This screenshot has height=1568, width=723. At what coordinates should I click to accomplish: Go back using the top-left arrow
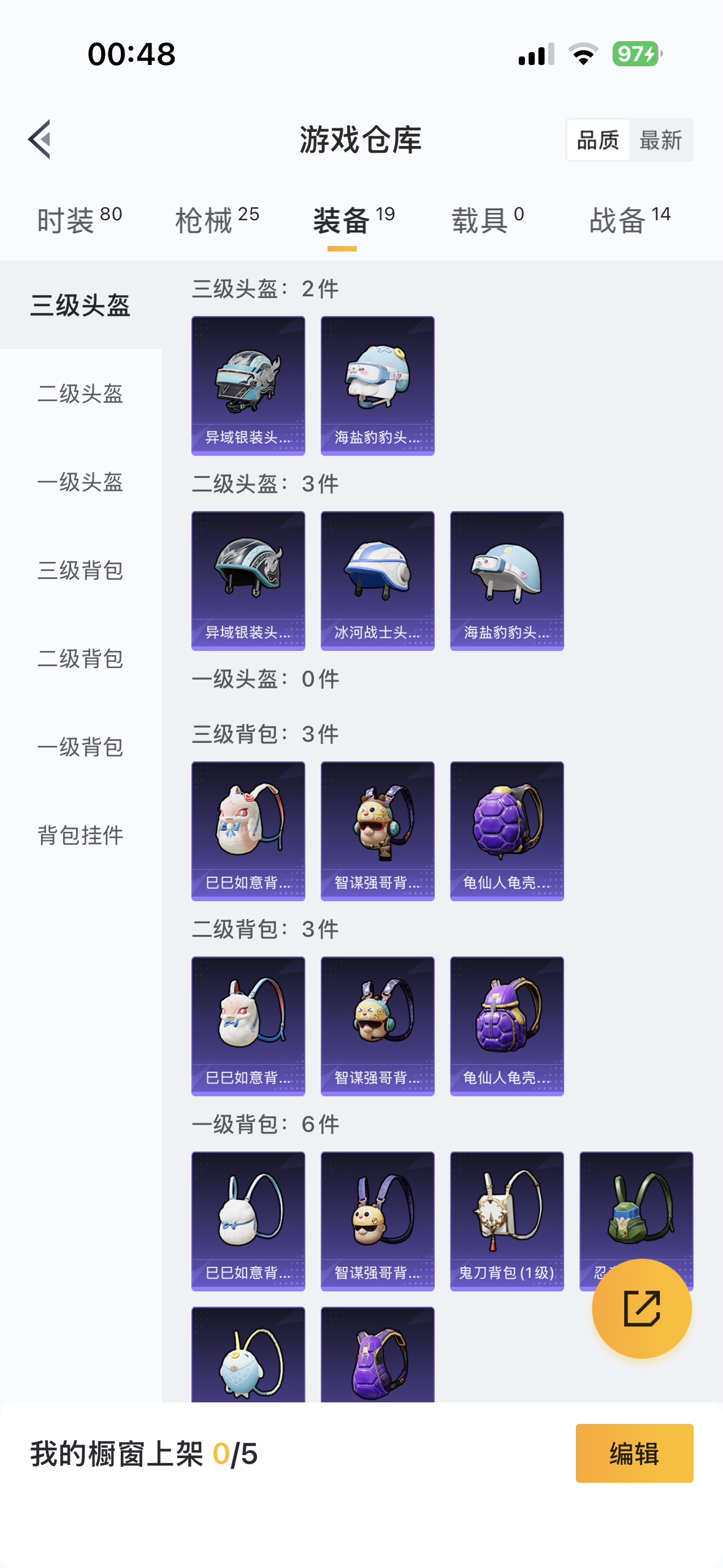[x=39, y=139]
